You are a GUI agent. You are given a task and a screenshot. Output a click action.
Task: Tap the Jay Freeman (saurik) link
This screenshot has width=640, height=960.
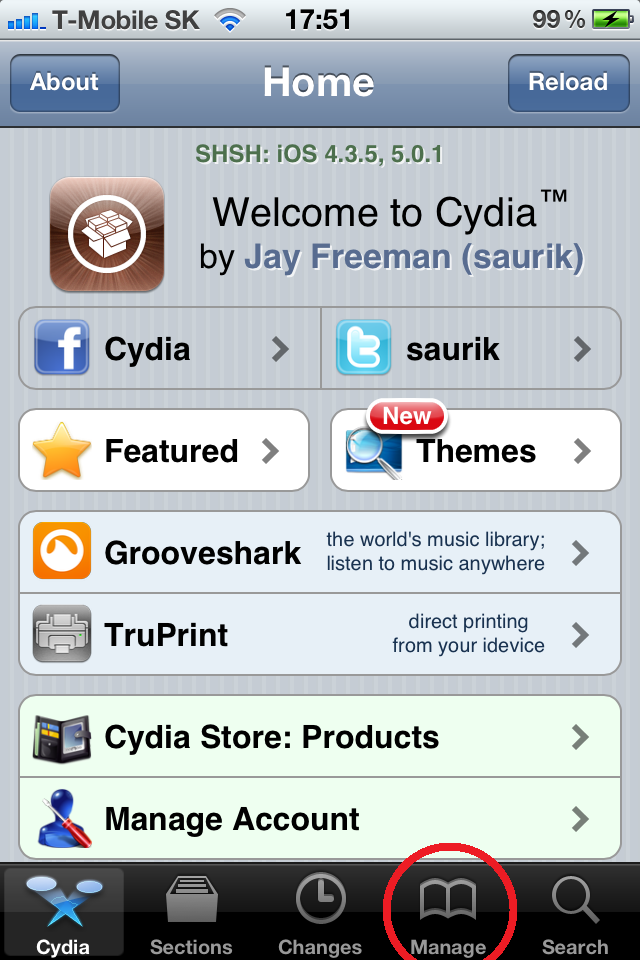pos(413,257)
